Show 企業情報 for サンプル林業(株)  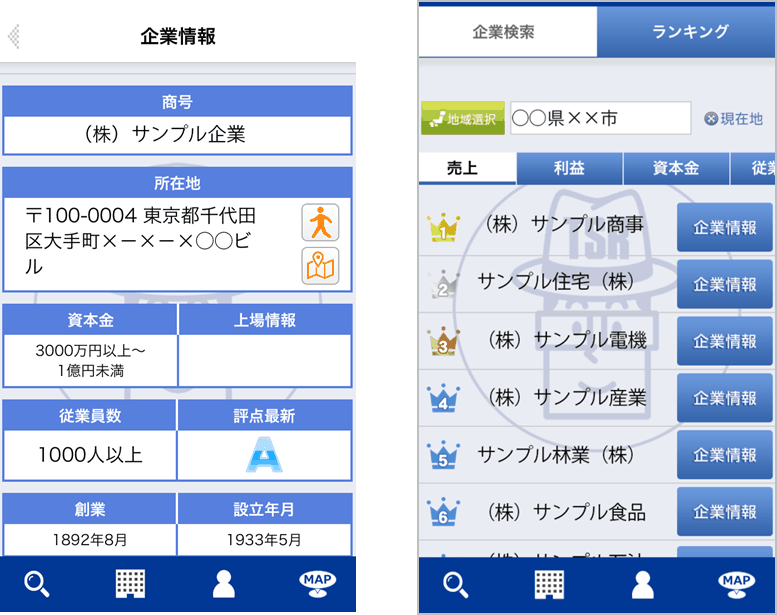click(725, 456)
